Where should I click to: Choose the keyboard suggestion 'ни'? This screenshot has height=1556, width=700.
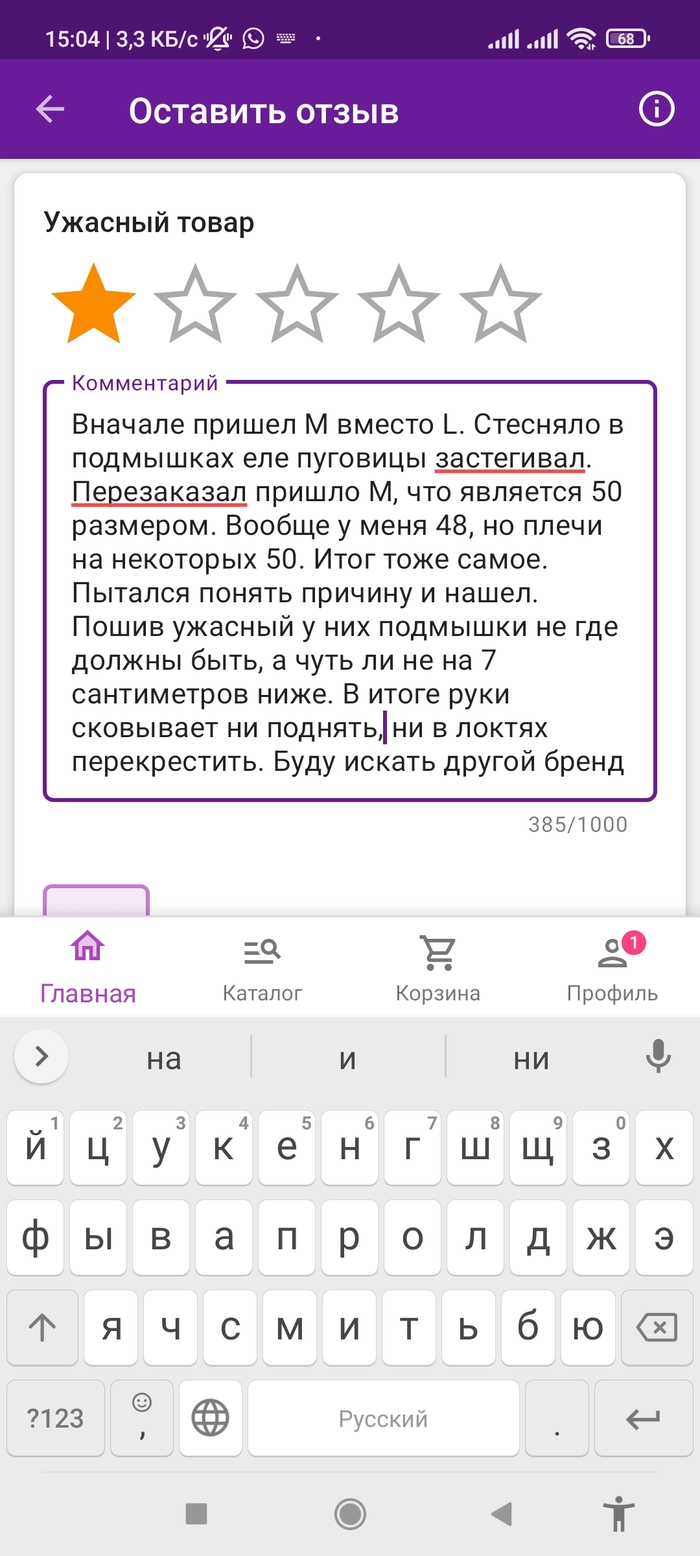pyautogui.click(x=531, y=1058)
